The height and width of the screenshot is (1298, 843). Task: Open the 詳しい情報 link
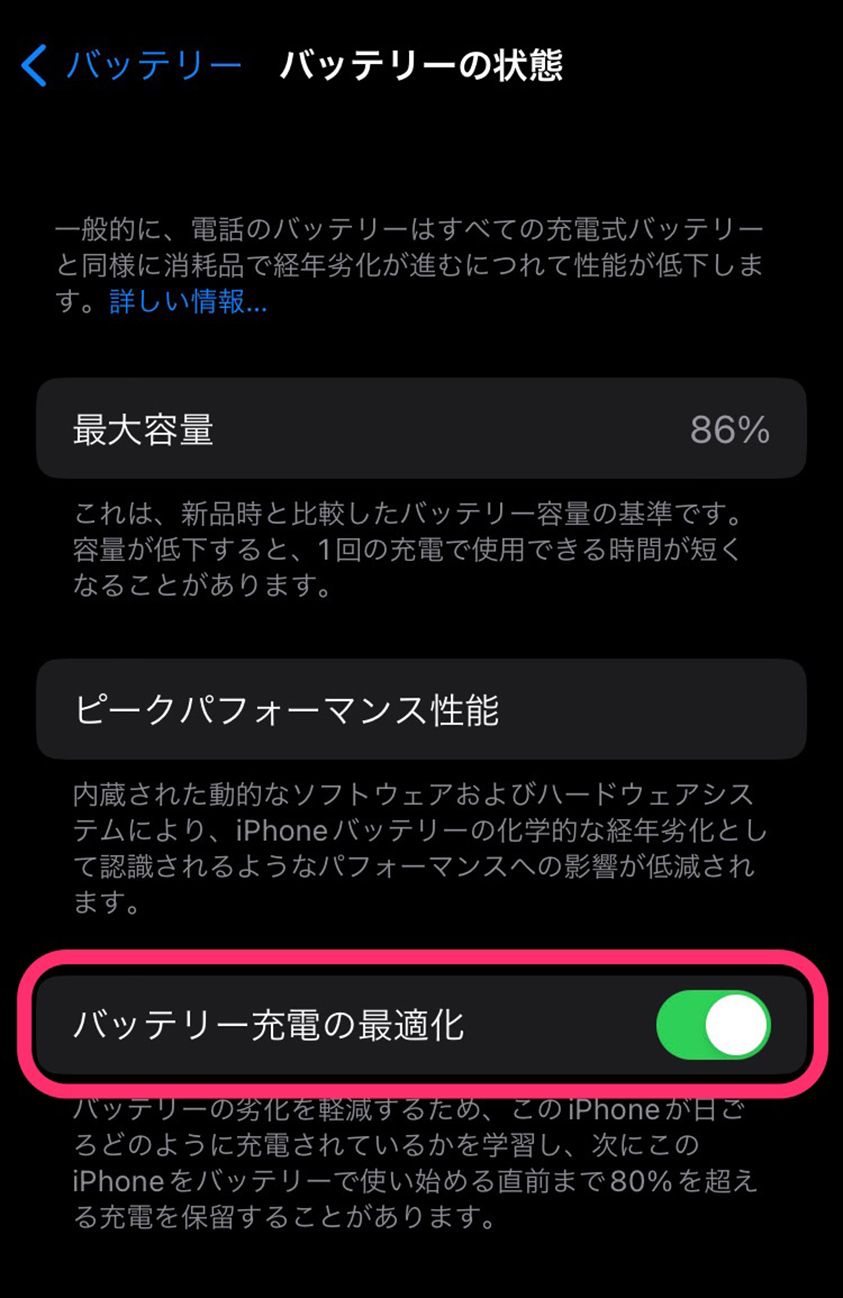tap(188, 302)
